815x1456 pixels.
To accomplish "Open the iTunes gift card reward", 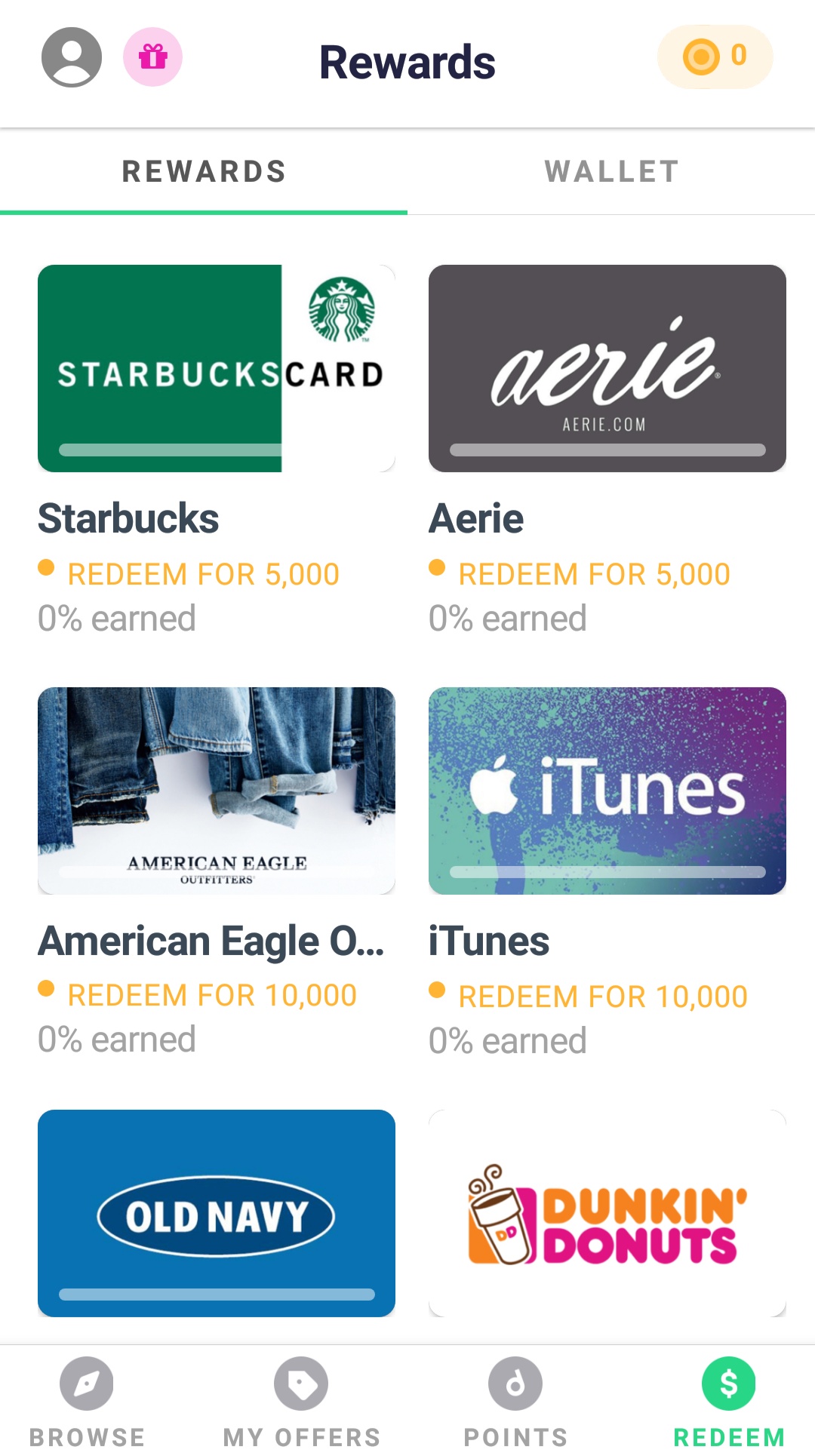I will coord(607,791).
